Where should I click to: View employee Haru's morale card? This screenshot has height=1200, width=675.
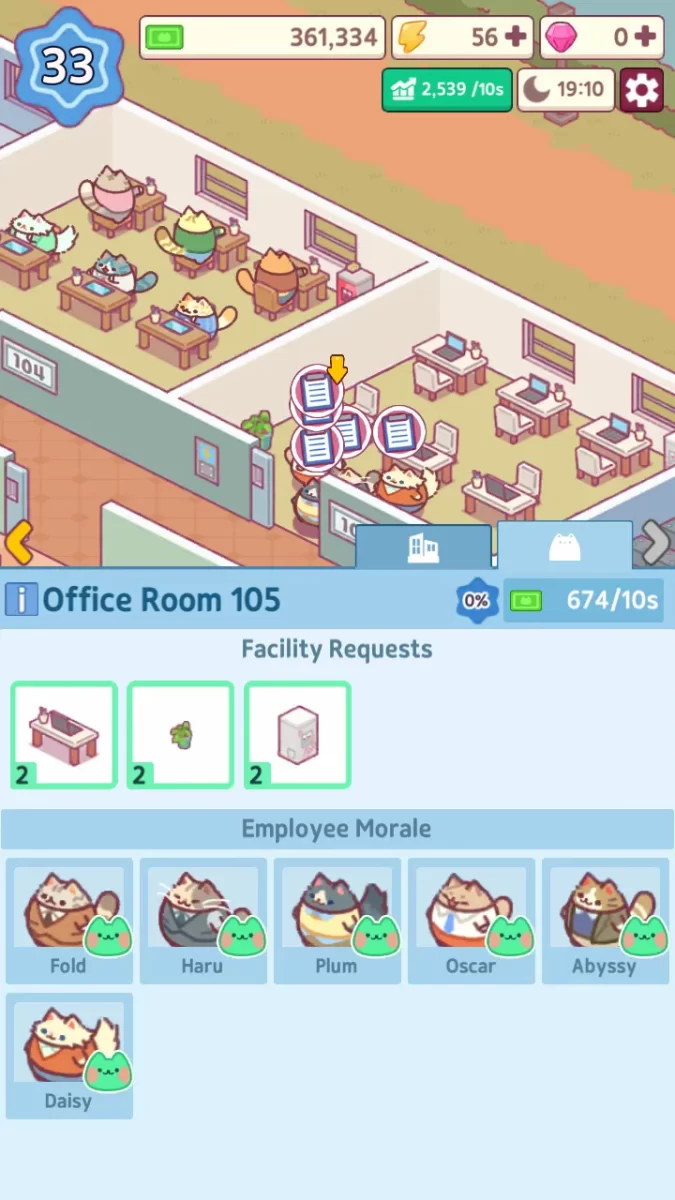(203, 920)
